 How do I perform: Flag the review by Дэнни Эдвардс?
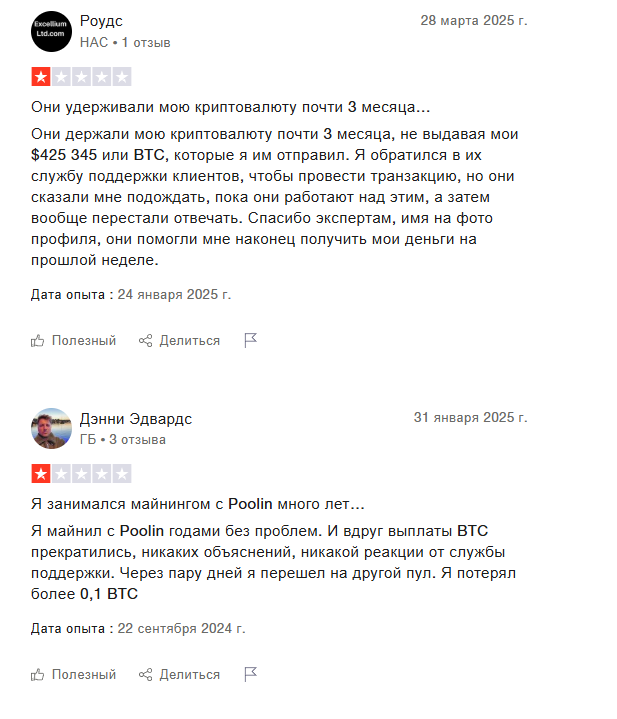[251, 675]
